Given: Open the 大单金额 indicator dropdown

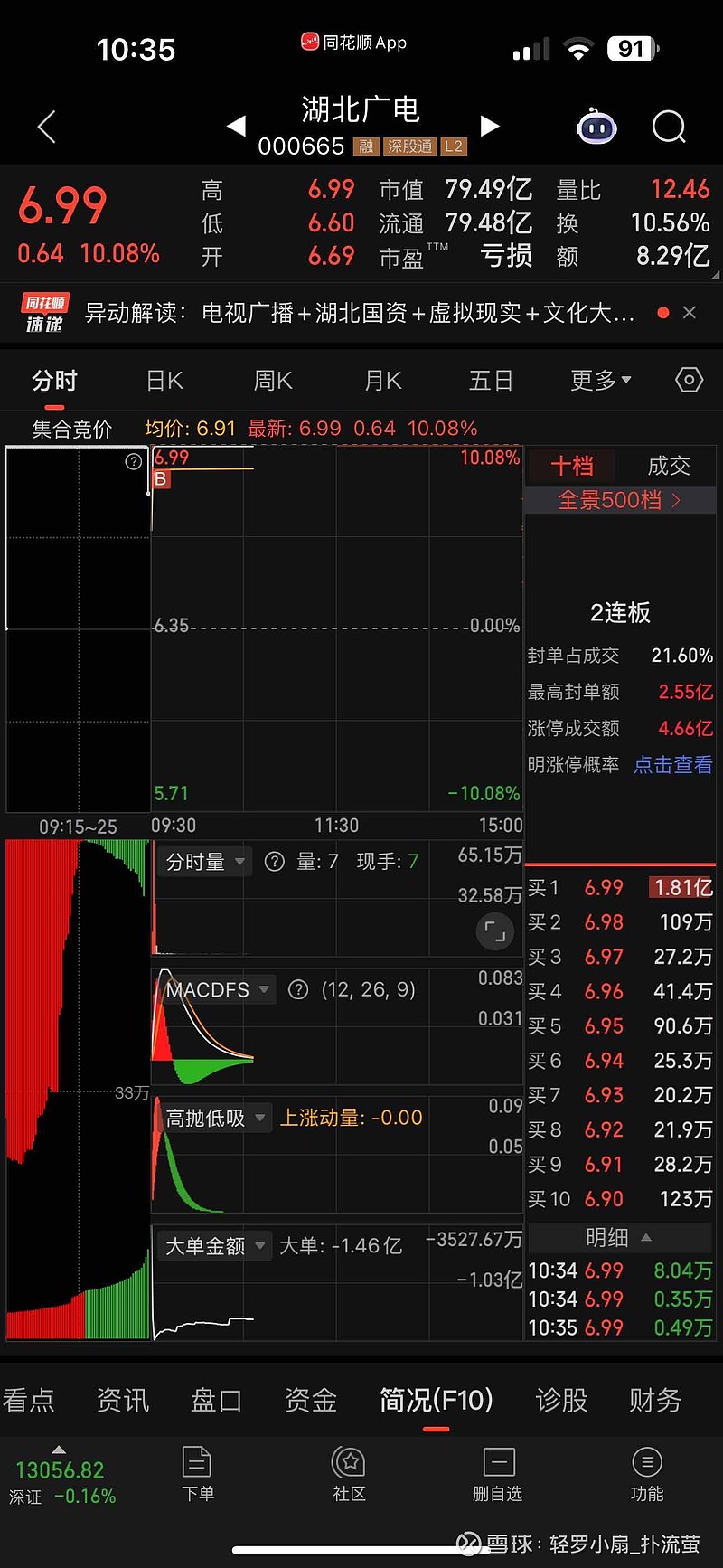Looking at the screenshot, I should point(213,1245).
